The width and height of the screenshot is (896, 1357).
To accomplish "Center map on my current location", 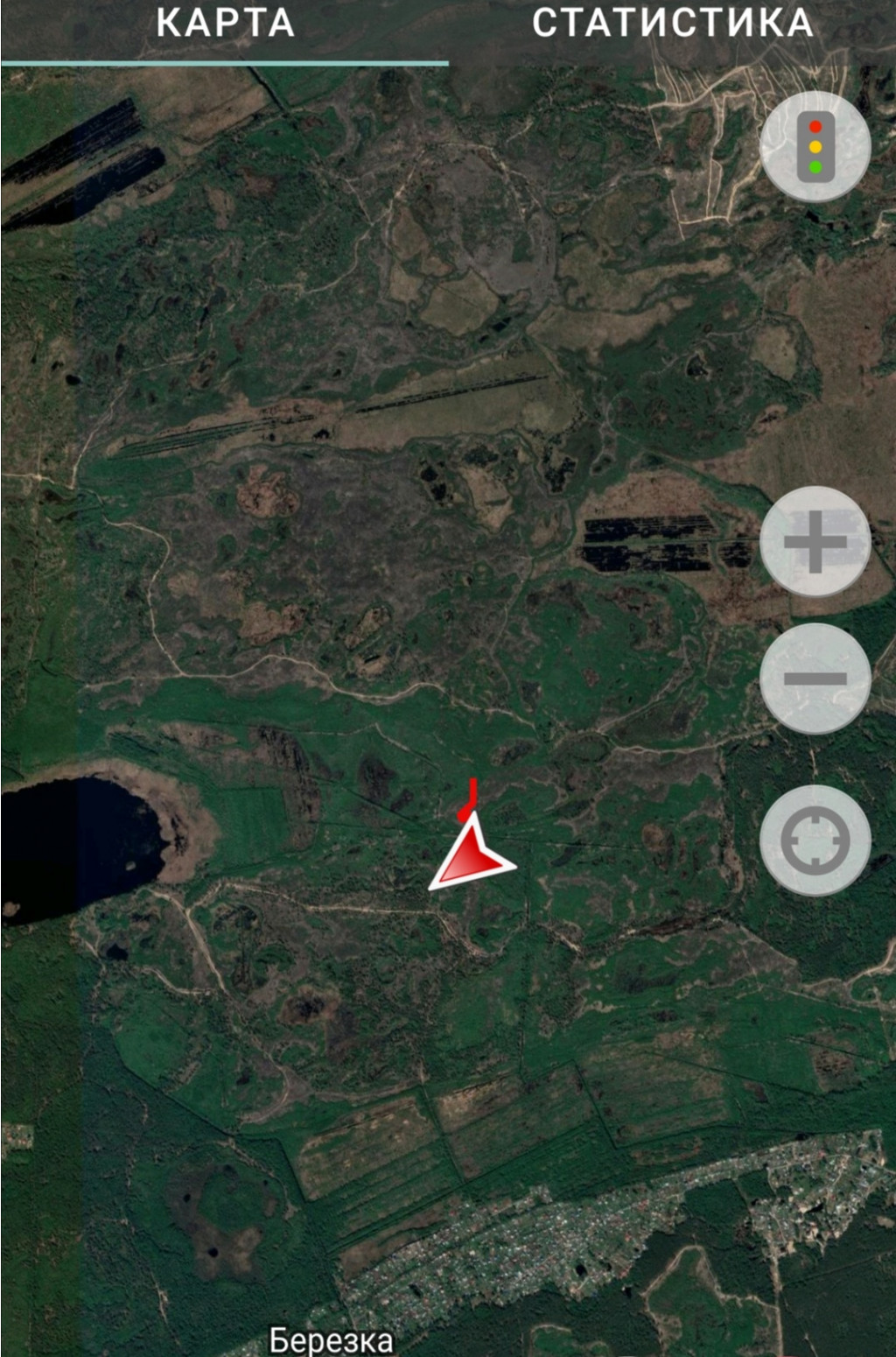I will 815,840.
